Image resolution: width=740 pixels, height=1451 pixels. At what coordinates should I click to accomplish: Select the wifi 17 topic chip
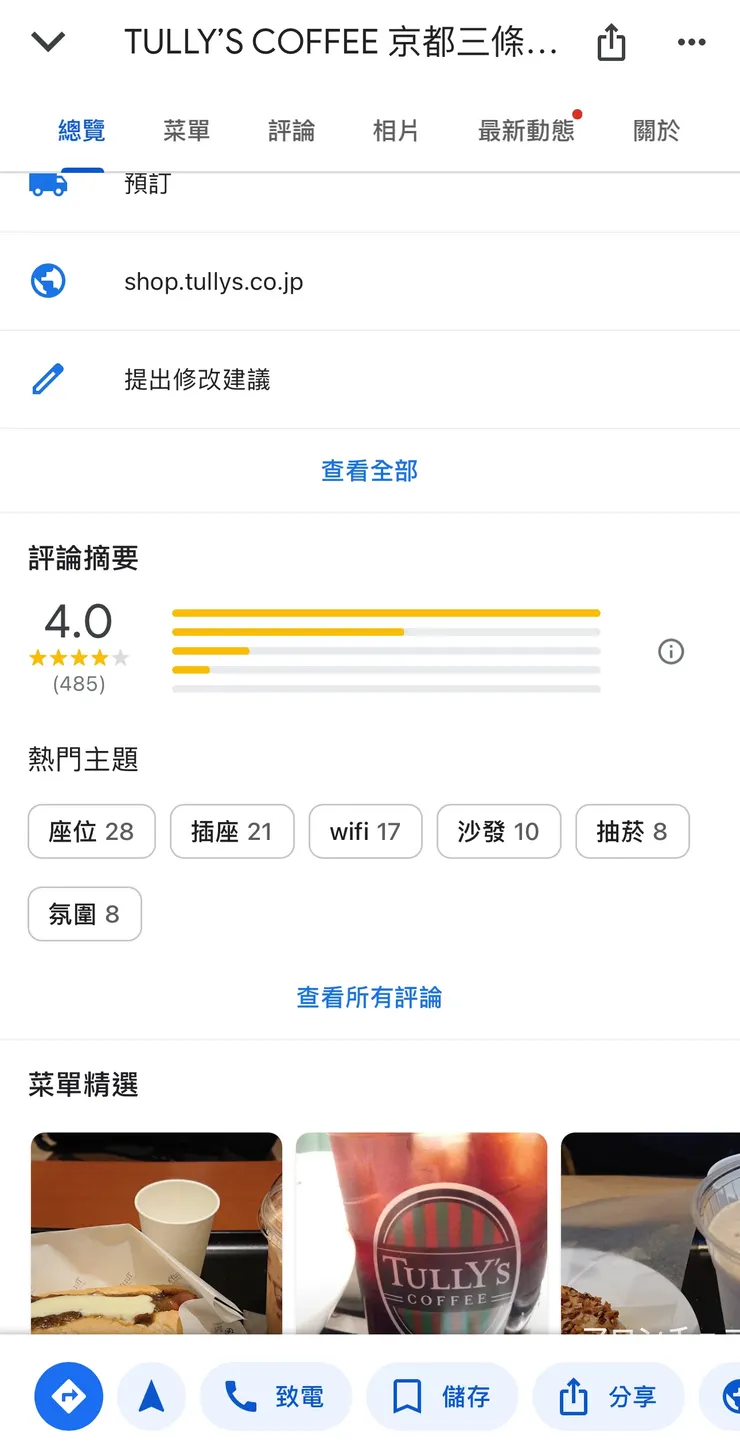pyautogui.click(x=365, y=831)
